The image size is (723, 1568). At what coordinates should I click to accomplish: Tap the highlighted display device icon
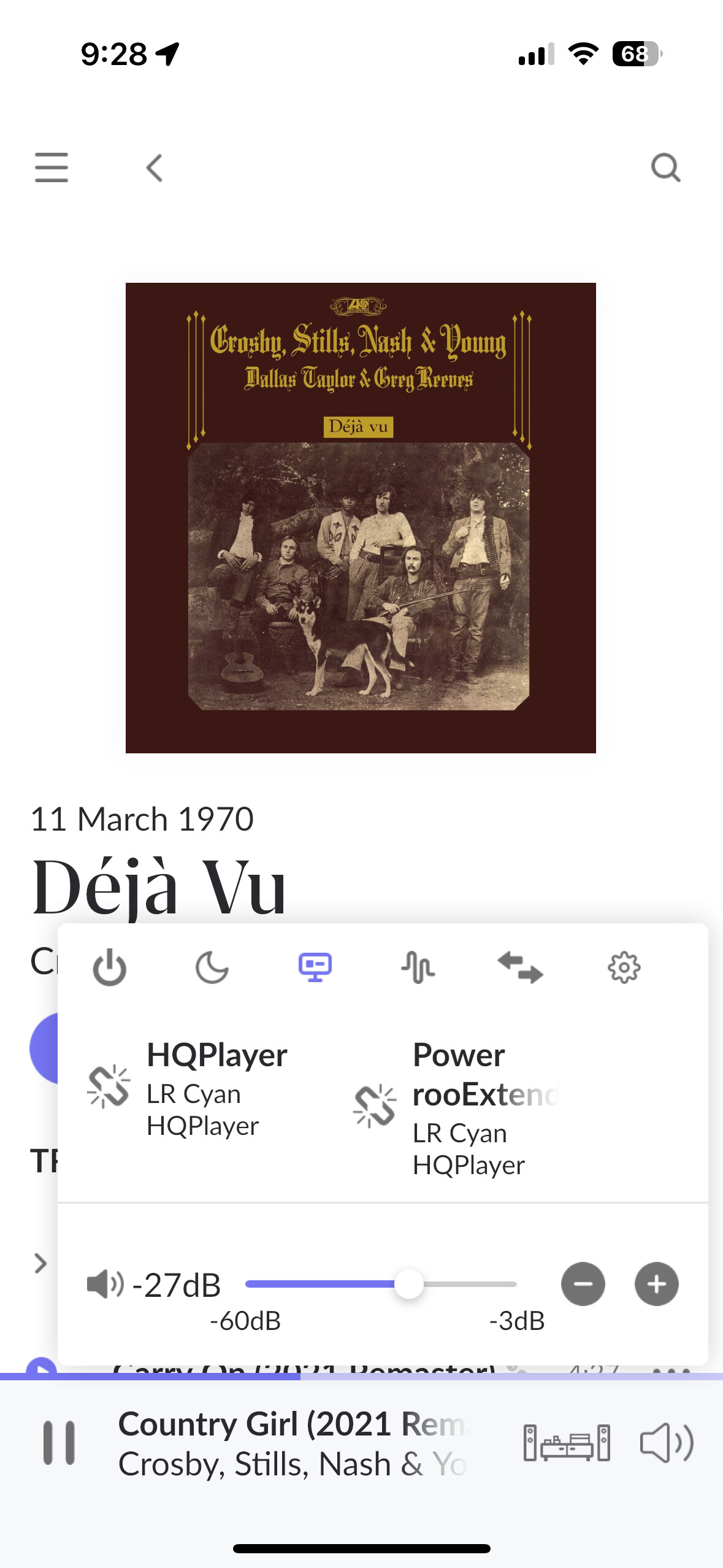tap(315, 967)
